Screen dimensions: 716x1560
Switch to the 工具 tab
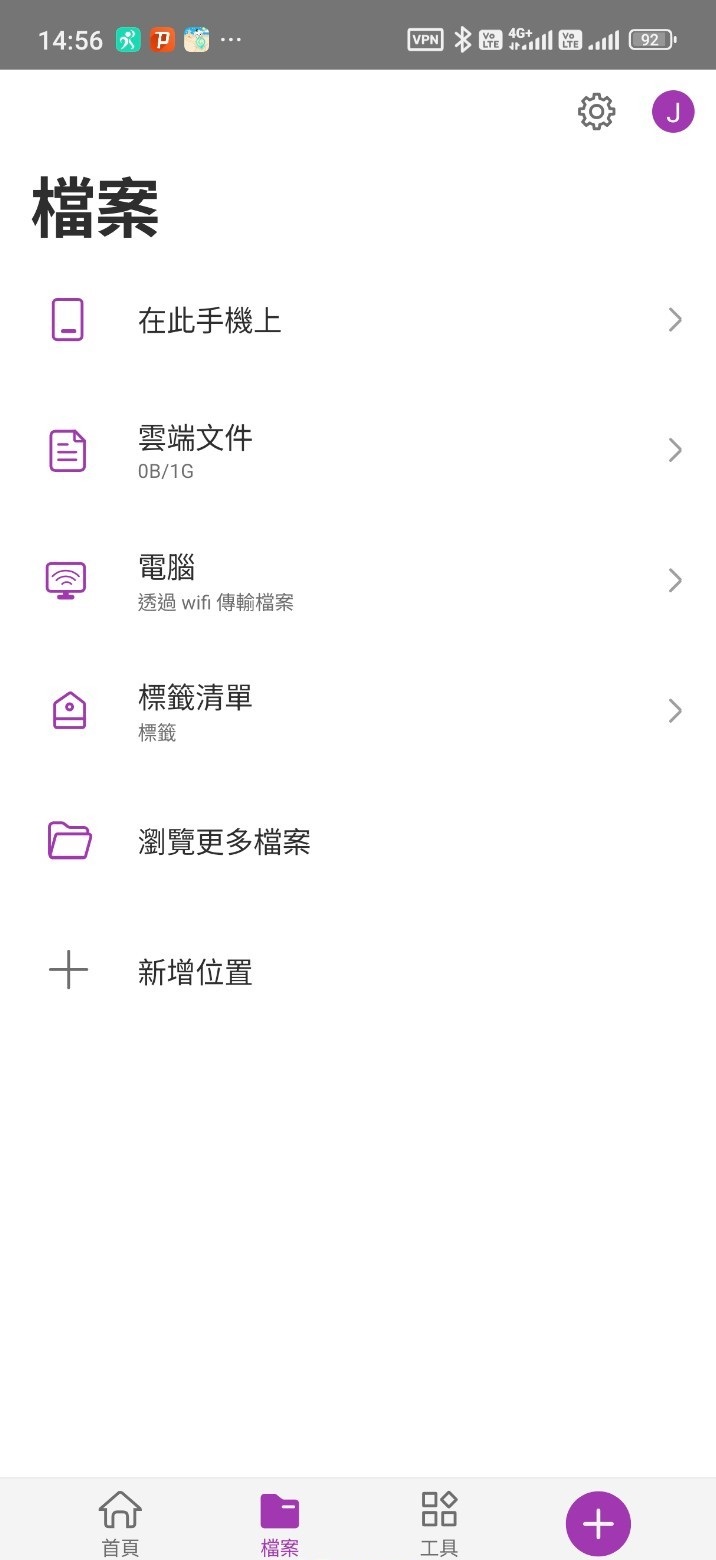point(439,1524)
